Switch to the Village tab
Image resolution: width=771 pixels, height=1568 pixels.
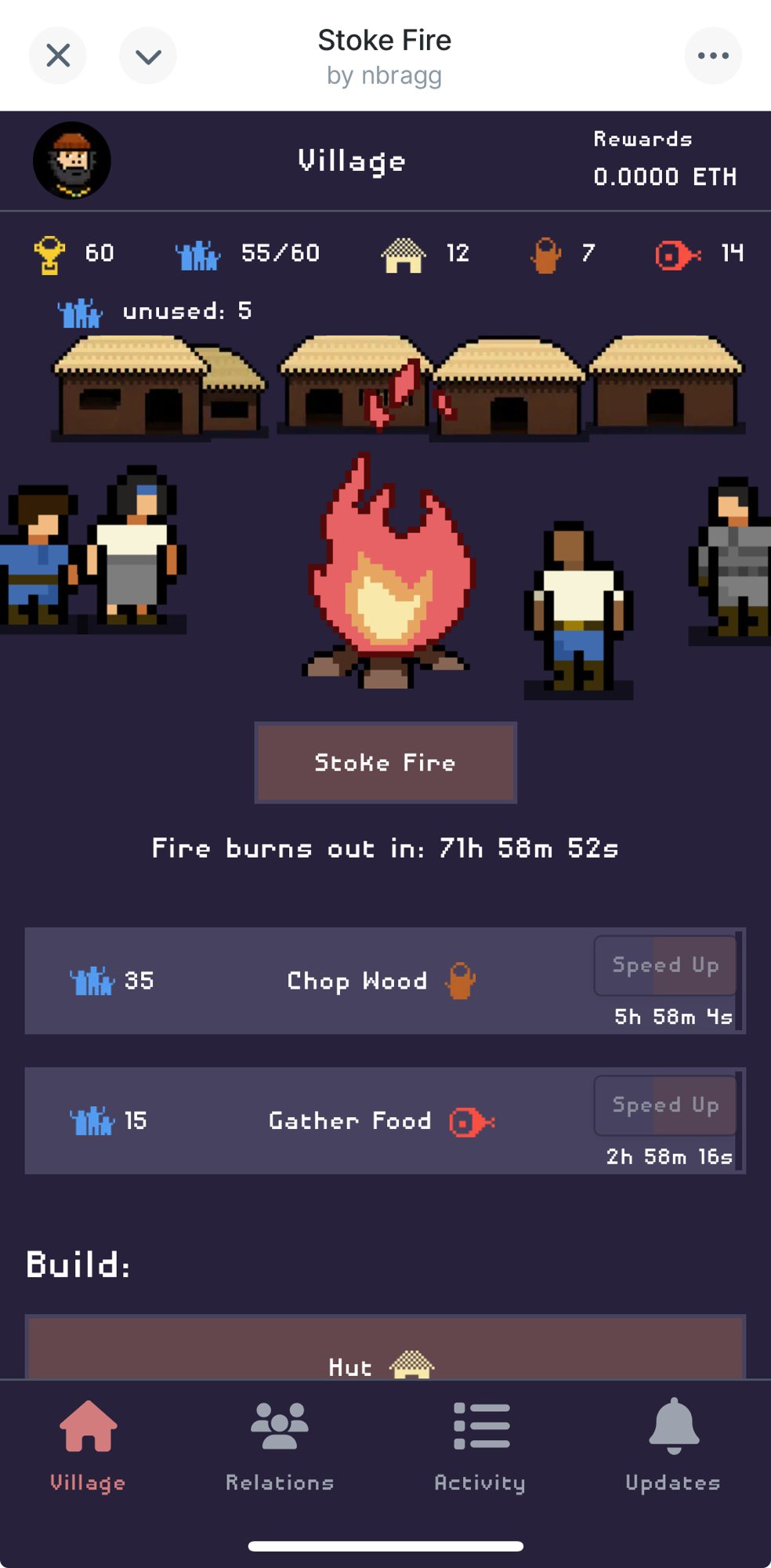click(88, 1446)
